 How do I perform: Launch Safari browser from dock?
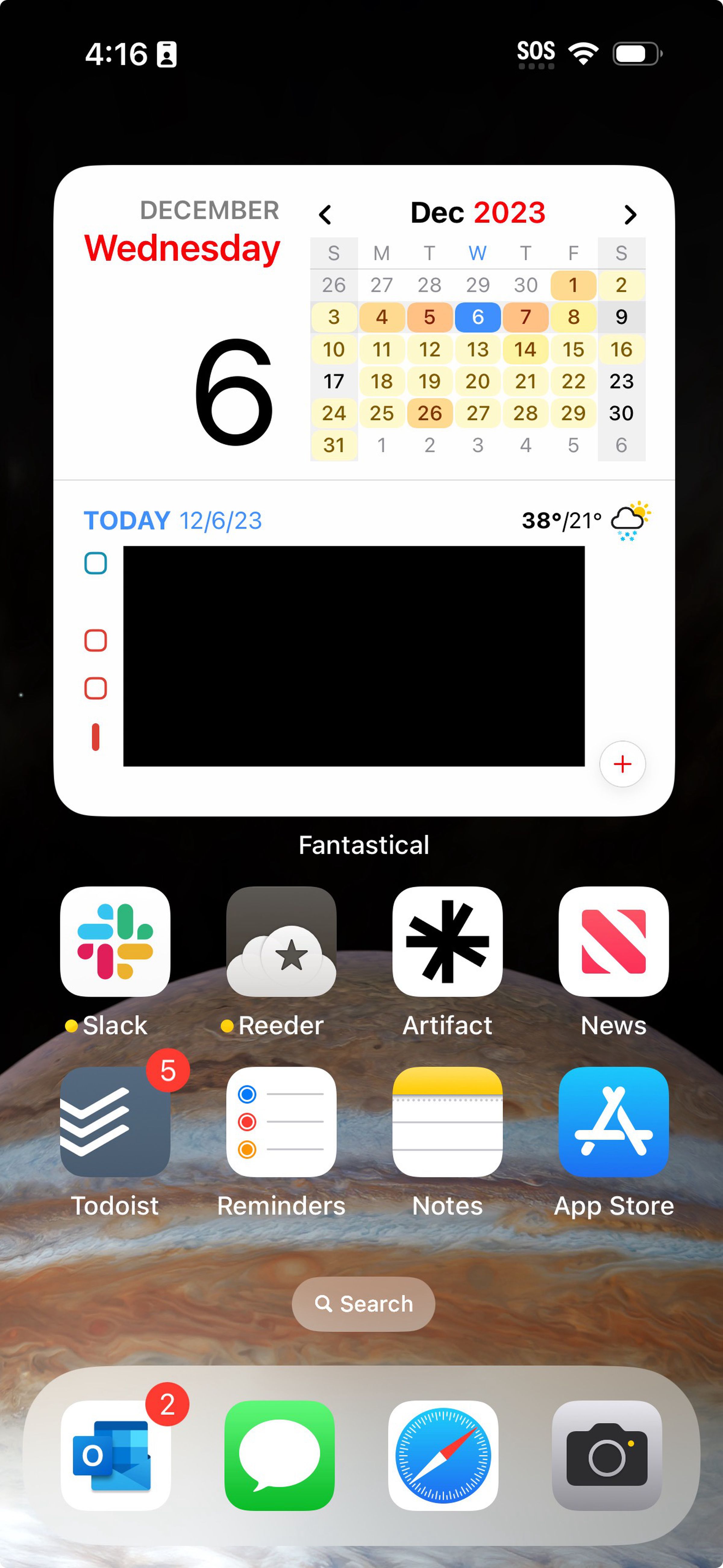coord(443,1455)
